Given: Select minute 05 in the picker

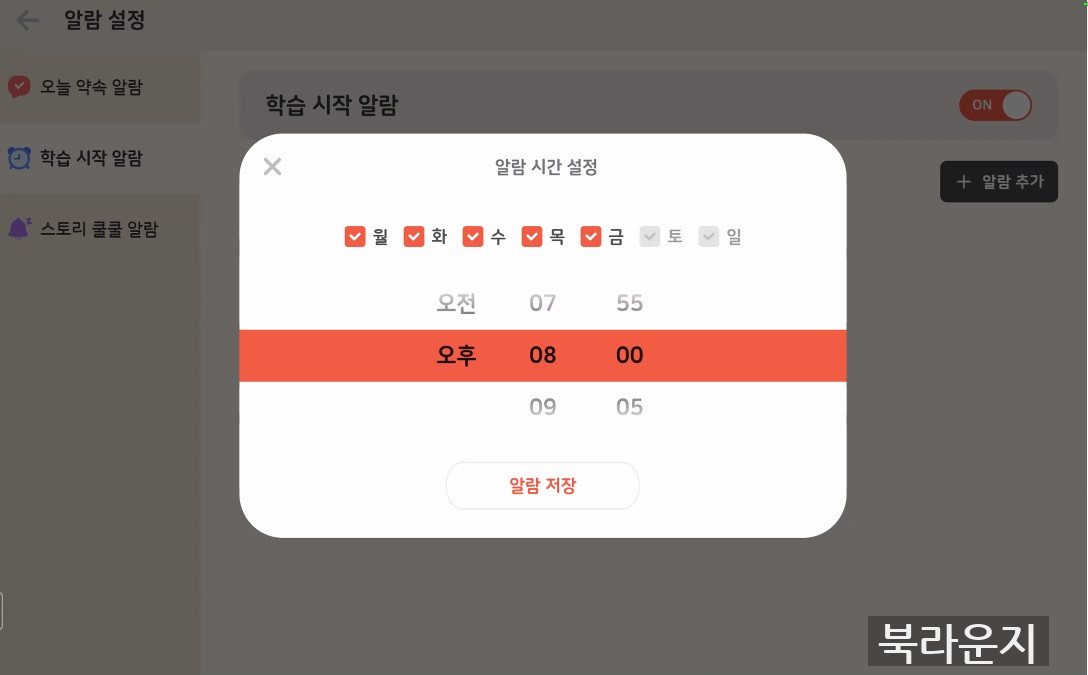Looking at the screenshot, I should point(629,407).
